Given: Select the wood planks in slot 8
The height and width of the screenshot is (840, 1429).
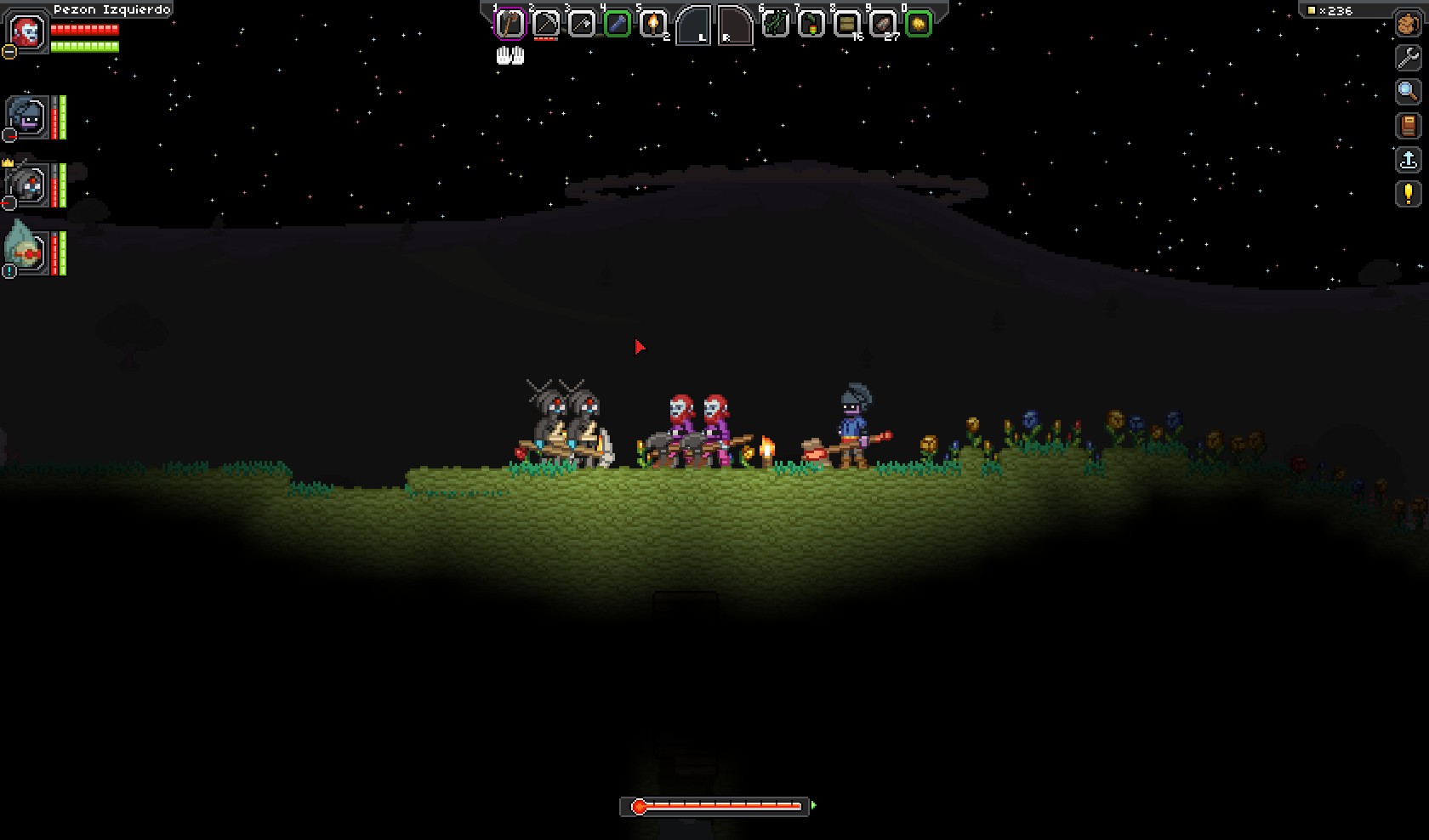Looking at the screenshot, I should coord(847,24).
